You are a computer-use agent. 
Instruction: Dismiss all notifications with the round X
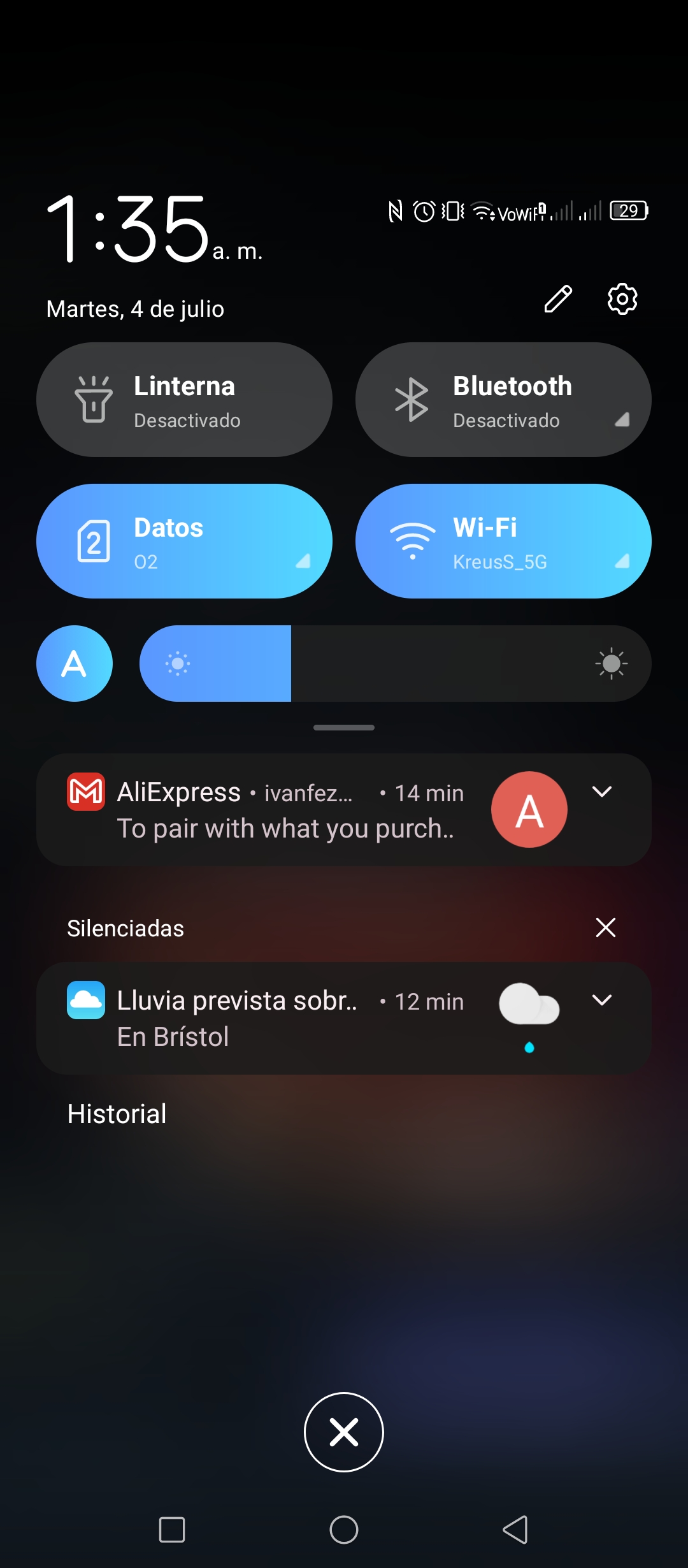click(x=344, y=1432)
